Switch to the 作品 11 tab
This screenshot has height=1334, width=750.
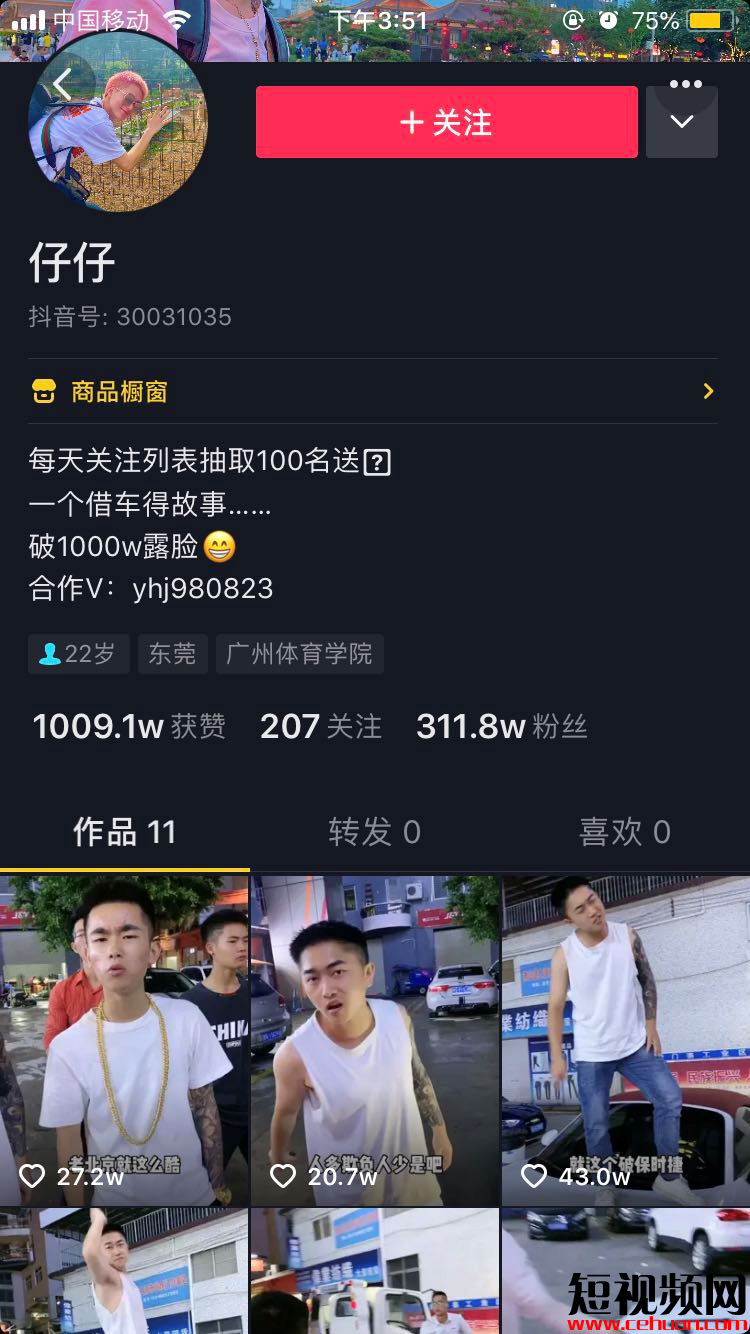(x=124, y=832)
